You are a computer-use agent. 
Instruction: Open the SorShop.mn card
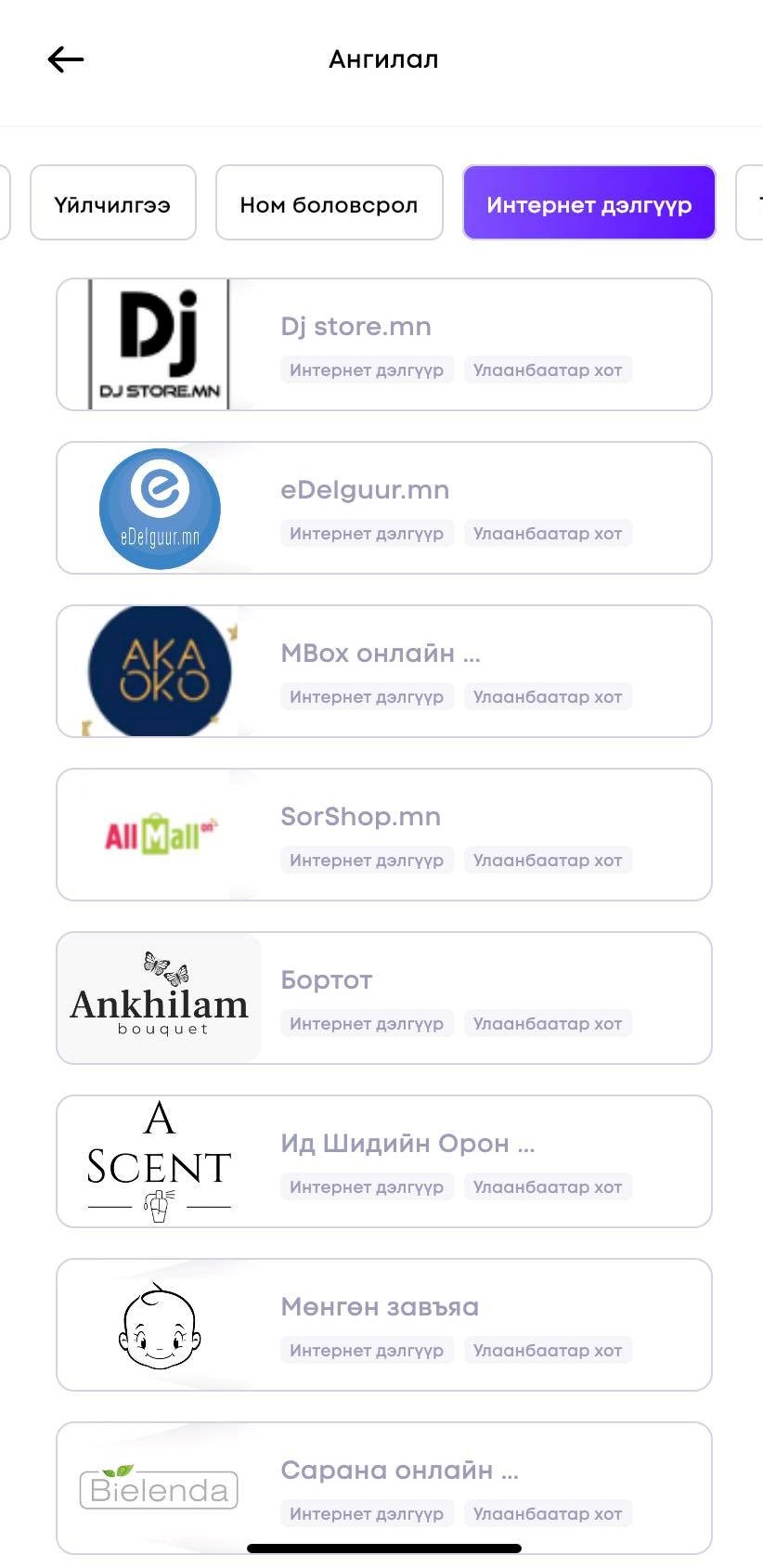[384, 835]
